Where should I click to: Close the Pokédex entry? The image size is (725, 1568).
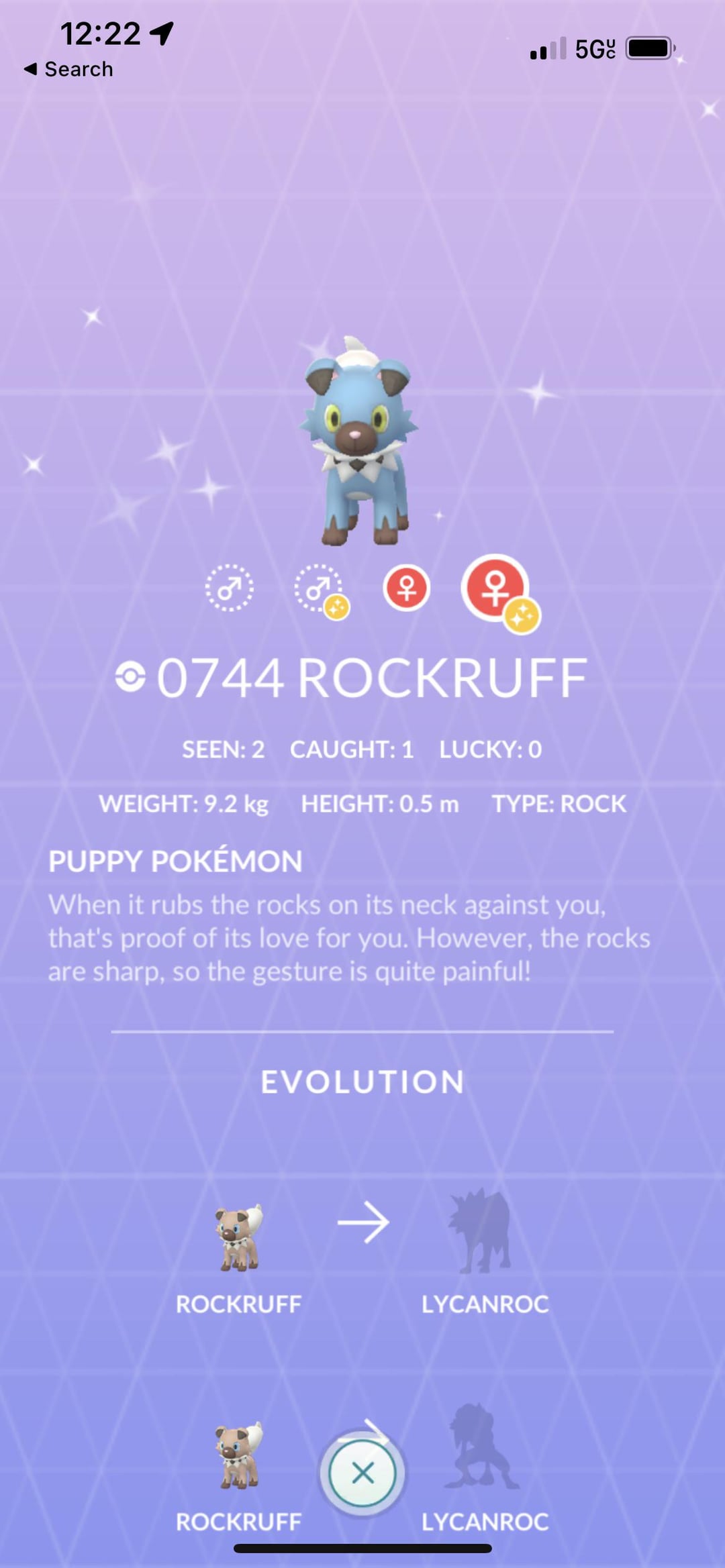pos(362,1473)
